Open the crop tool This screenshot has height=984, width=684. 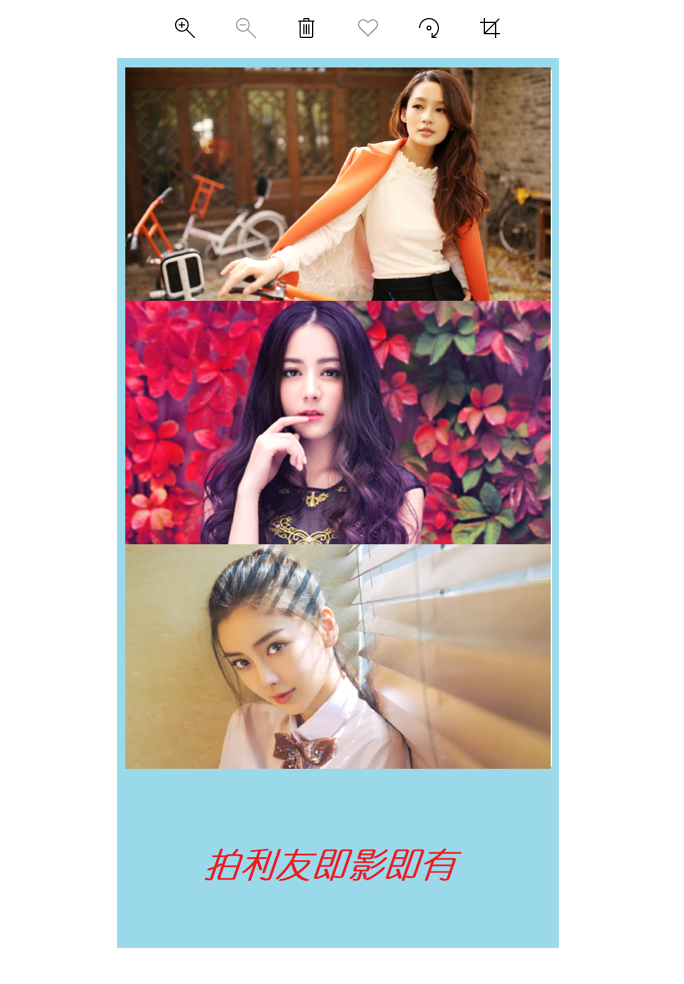point(490,28)
